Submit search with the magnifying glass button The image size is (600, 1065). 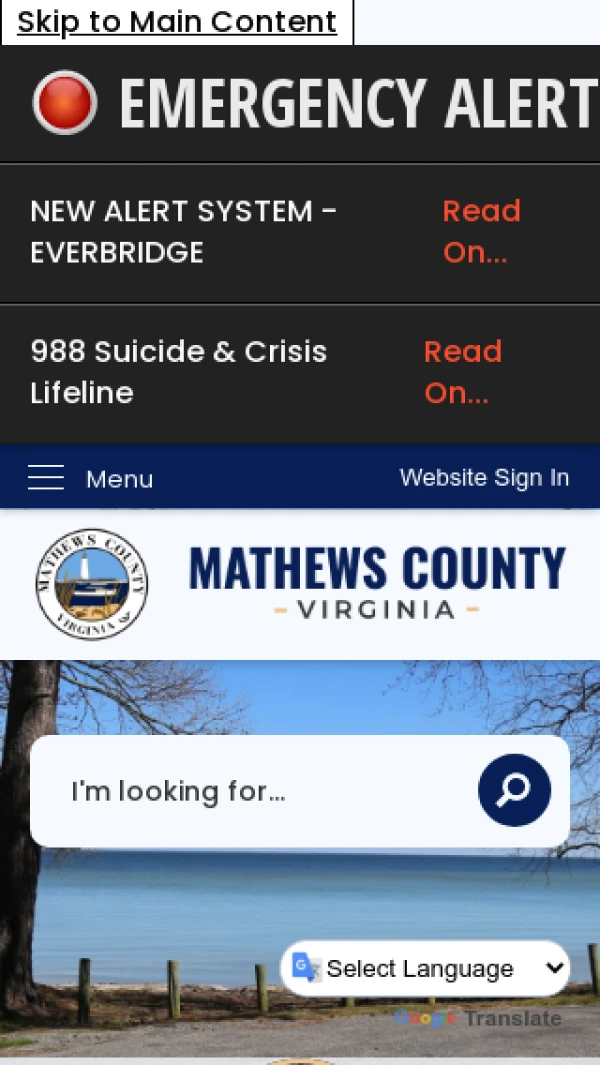pyautogui.click(x=514, y=790)
